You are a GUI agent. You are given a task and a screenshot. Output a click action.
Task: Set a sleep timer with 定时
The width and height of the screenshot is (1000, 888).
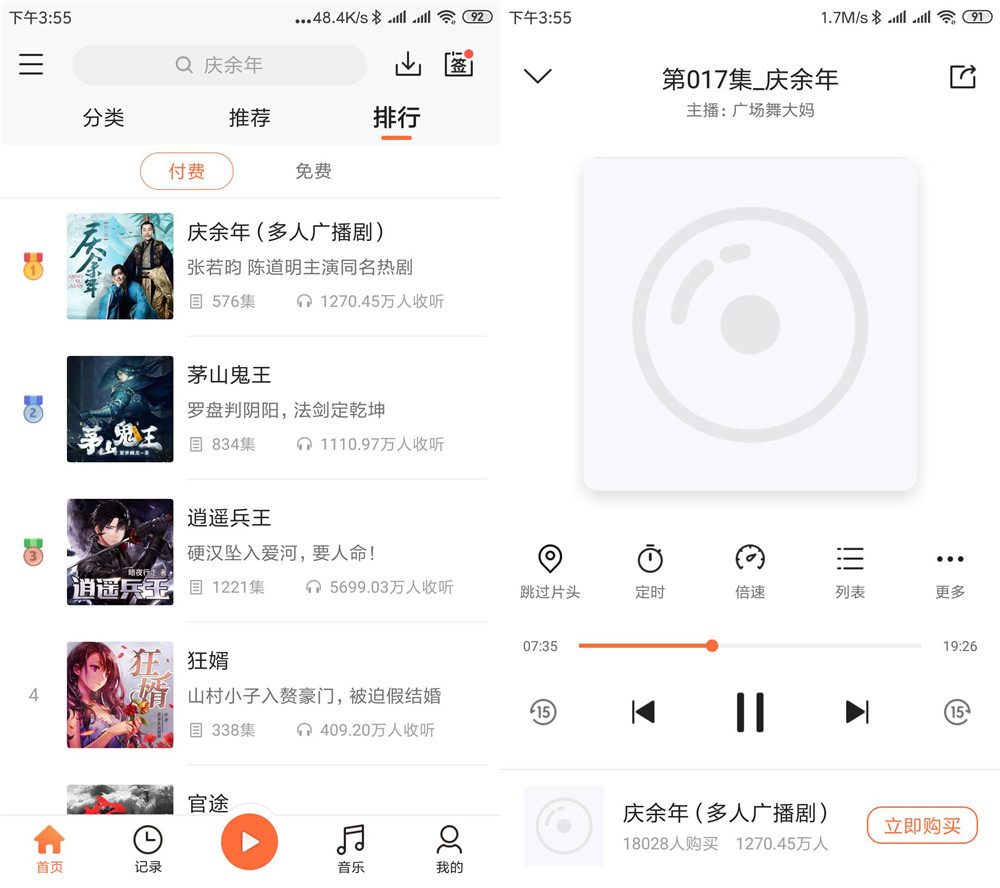tap(650, 571)
